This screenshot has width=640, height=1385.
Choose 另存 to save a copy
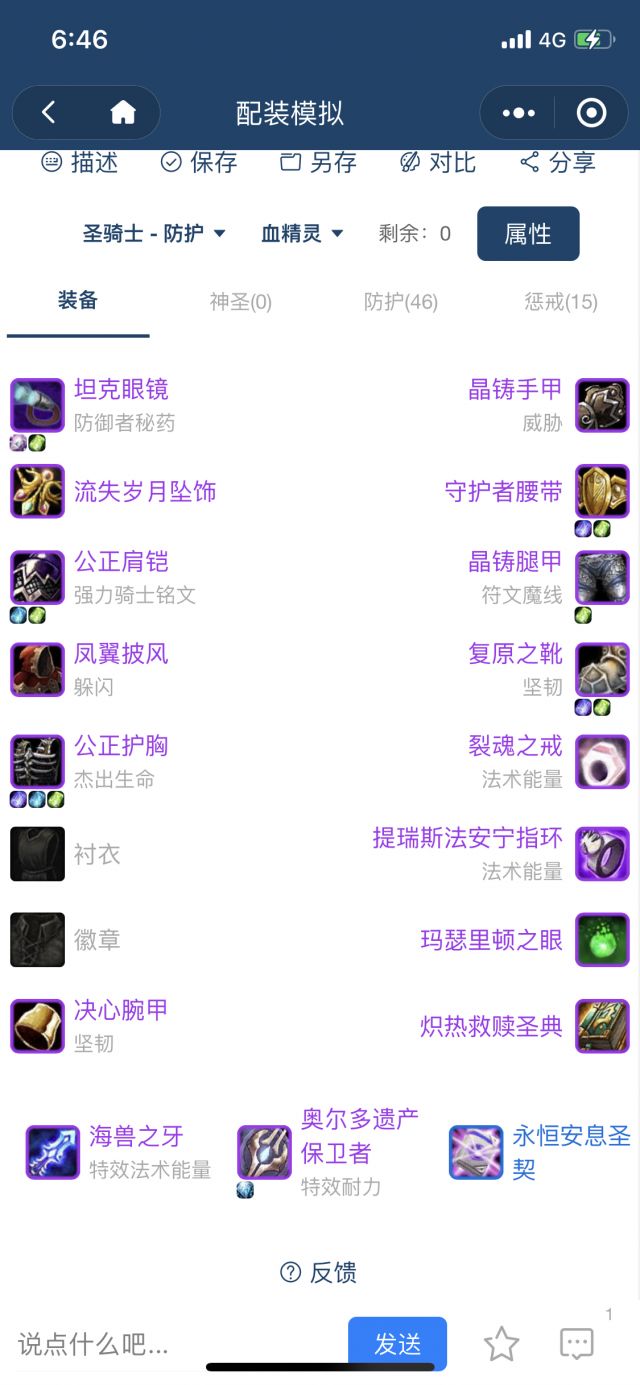pos(318,162)
